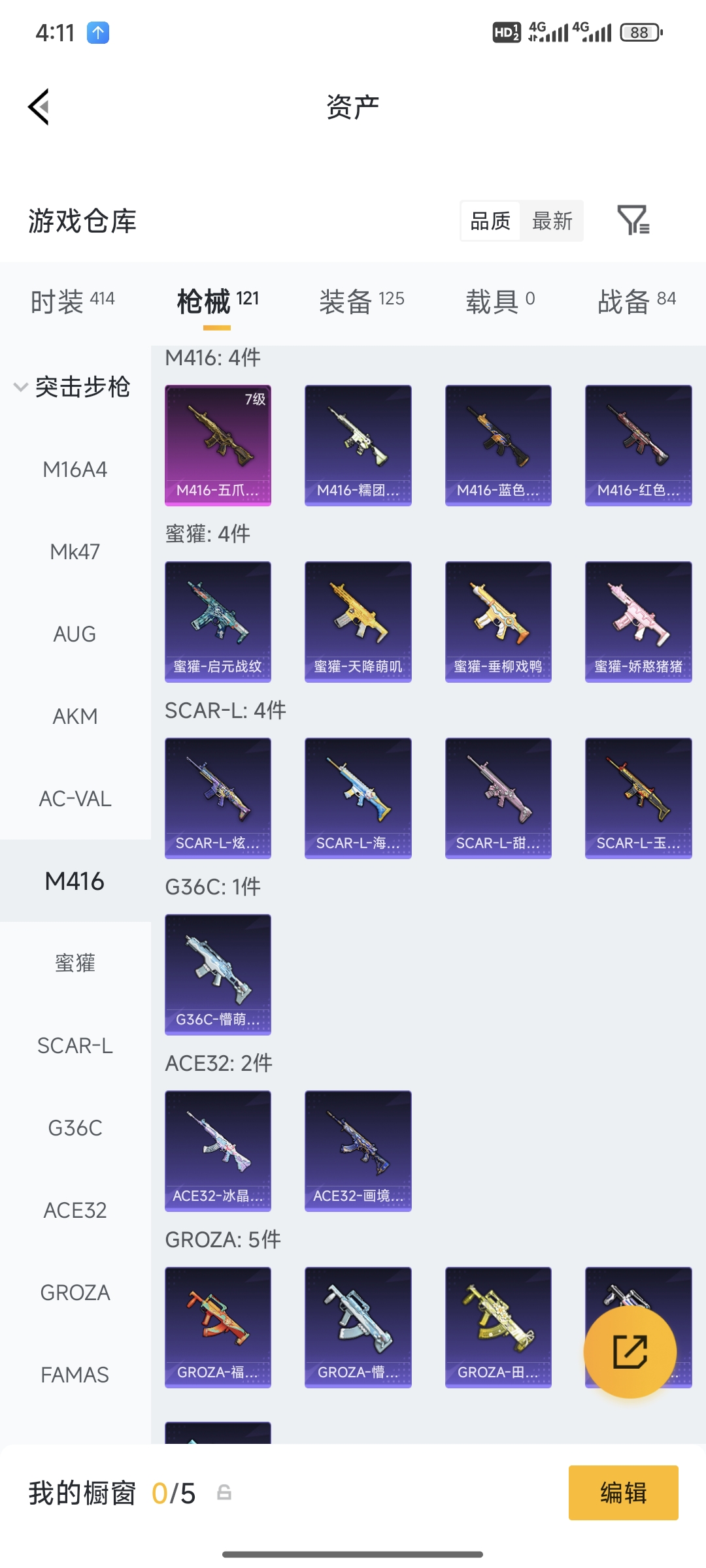The height and width of the screenshot is (1568, 706).
Task: Open the 载具 tab
Action: point(500,301)
